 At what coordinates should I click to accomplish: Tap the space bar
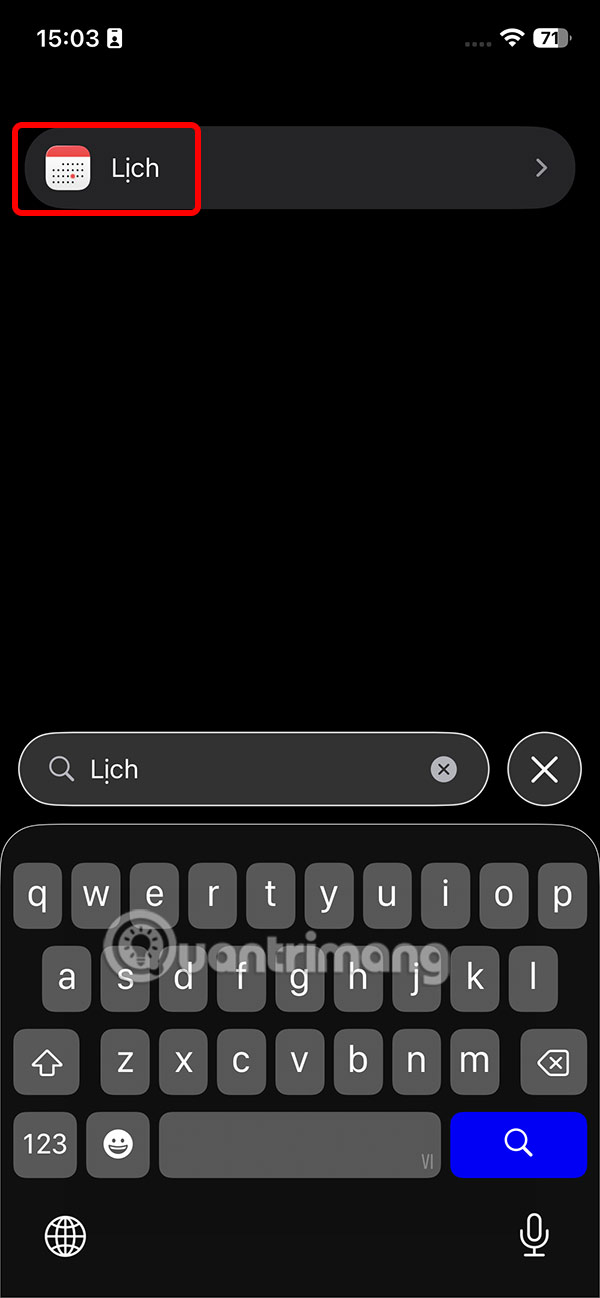coord(299,1144)
